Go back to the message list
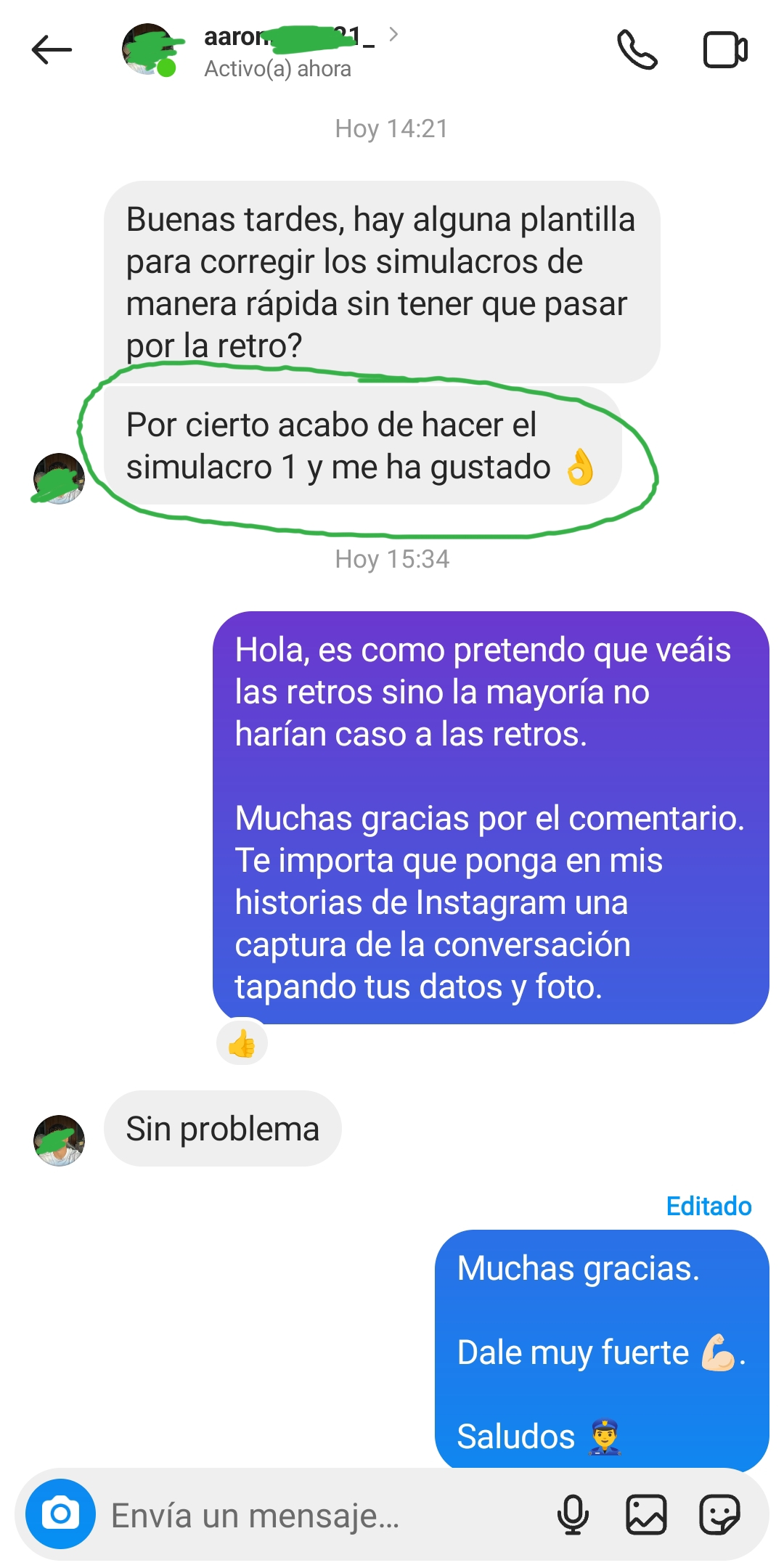This screenshot has width=784, height=1568. pyautogui.click(x=52, y=50)
